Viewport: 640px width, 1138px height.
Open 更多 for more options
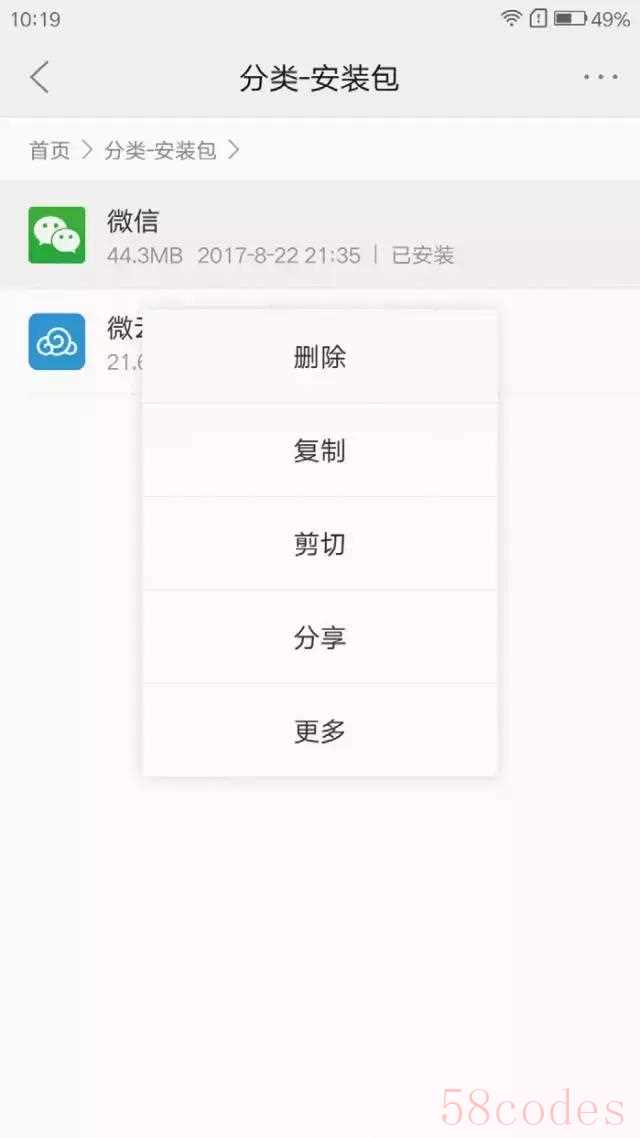(320, 731)
